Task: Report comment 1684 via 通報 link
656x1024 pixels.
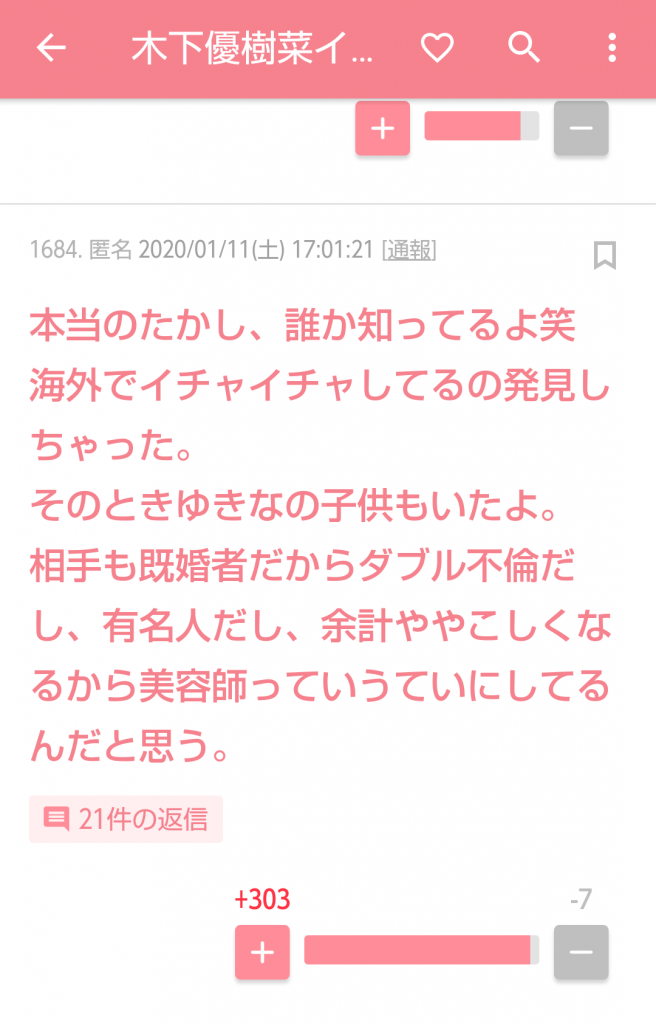Action: [410, 250]
